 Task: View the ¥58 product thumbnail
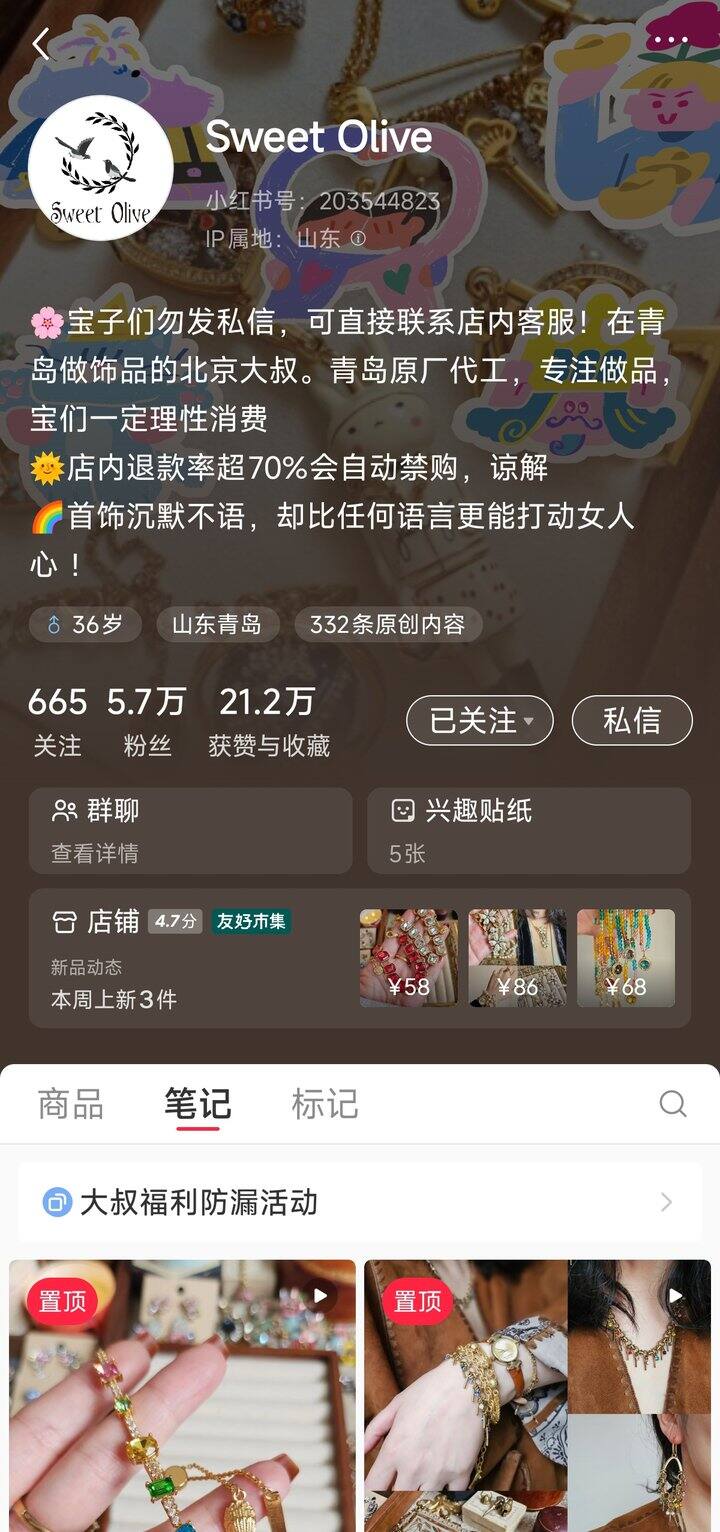tap(408, 957)
